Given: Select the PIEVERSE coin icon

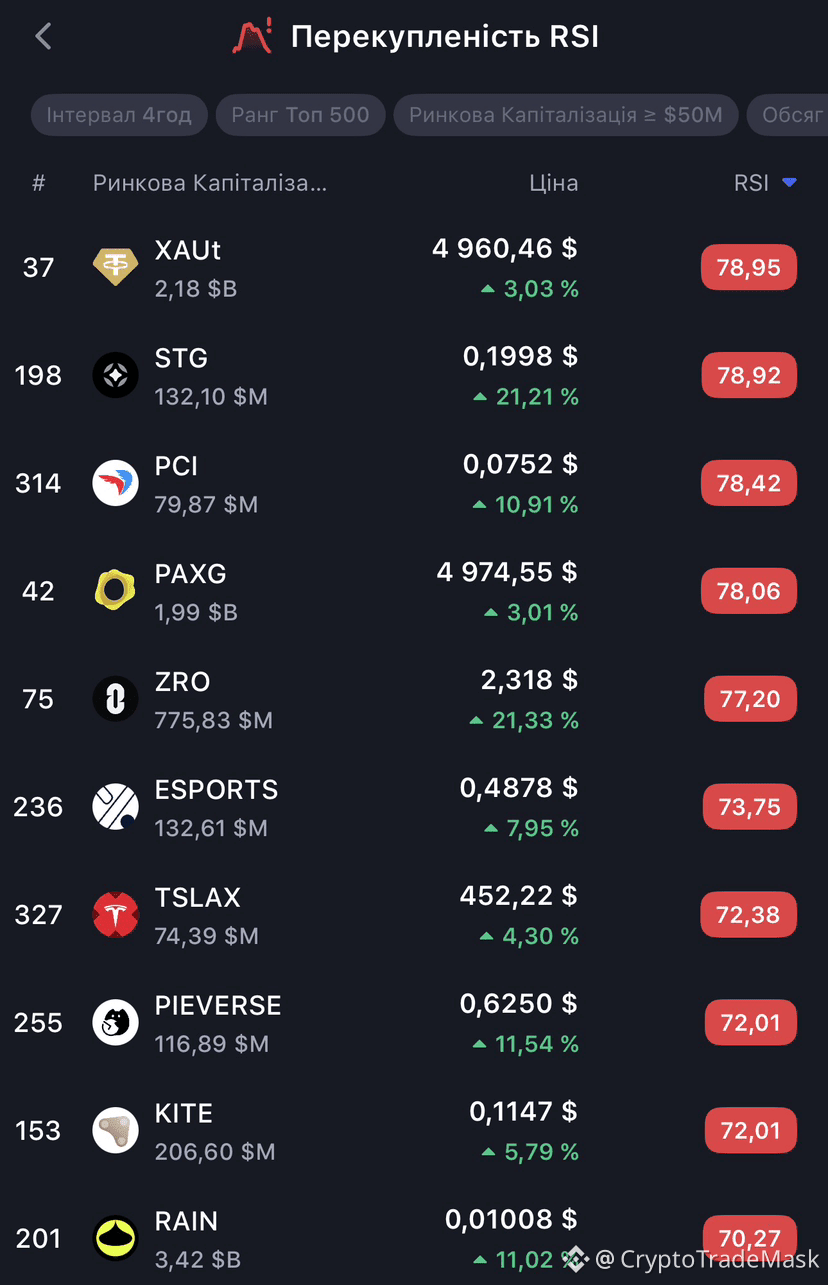Looking at the screenshot, I should (115, 1022).
